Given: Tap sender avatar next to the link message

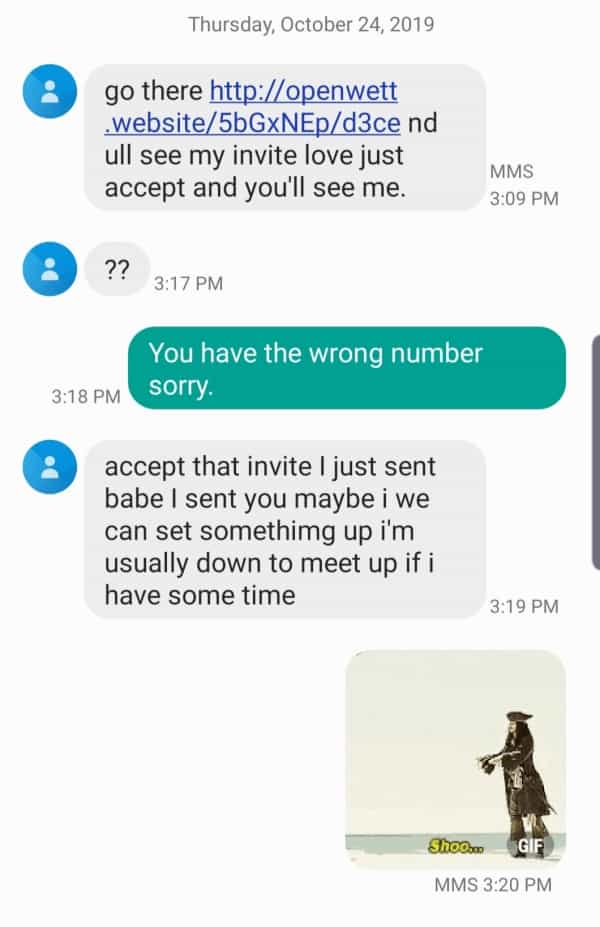Looking at the screenshot, I should (x=49, y=91).
